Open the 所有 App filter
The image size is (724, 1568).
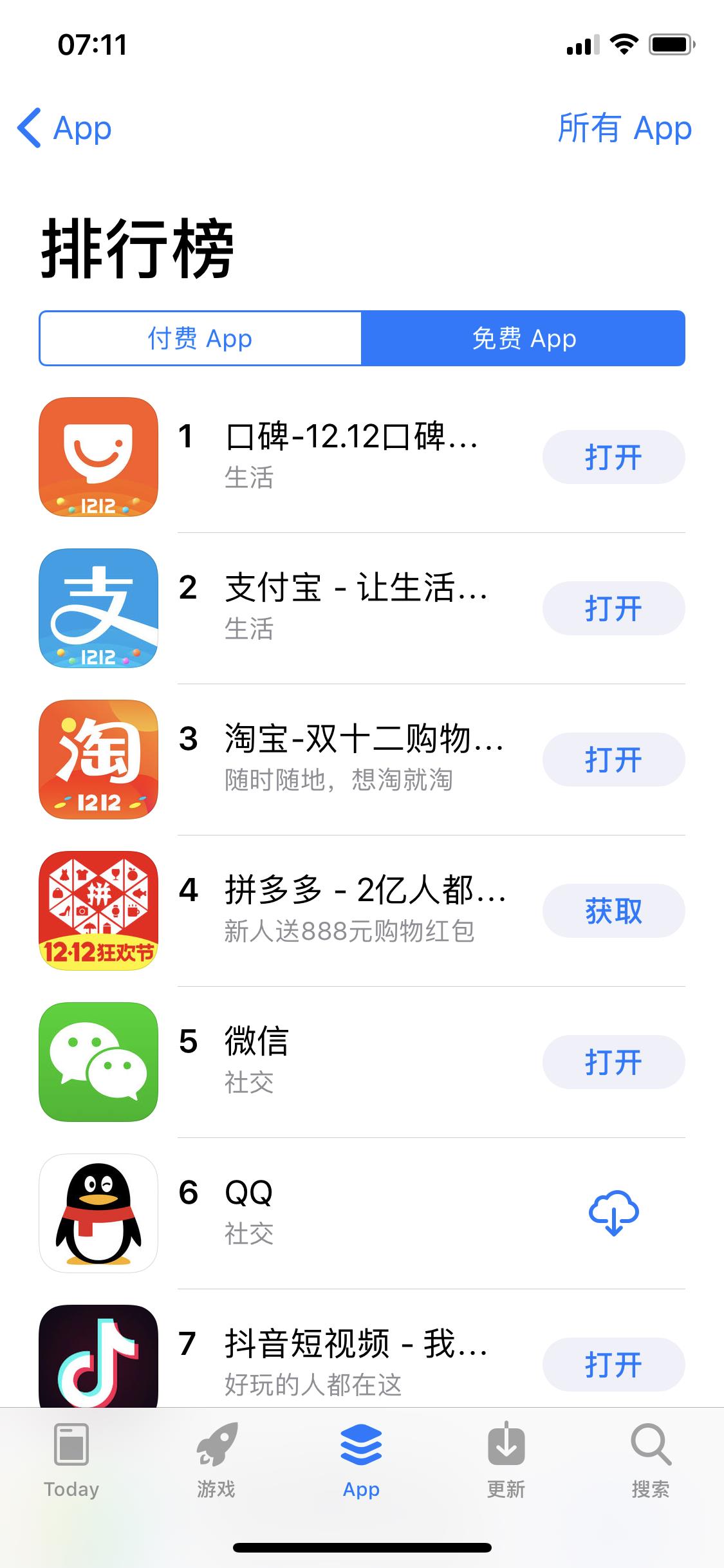coord(624,128)
